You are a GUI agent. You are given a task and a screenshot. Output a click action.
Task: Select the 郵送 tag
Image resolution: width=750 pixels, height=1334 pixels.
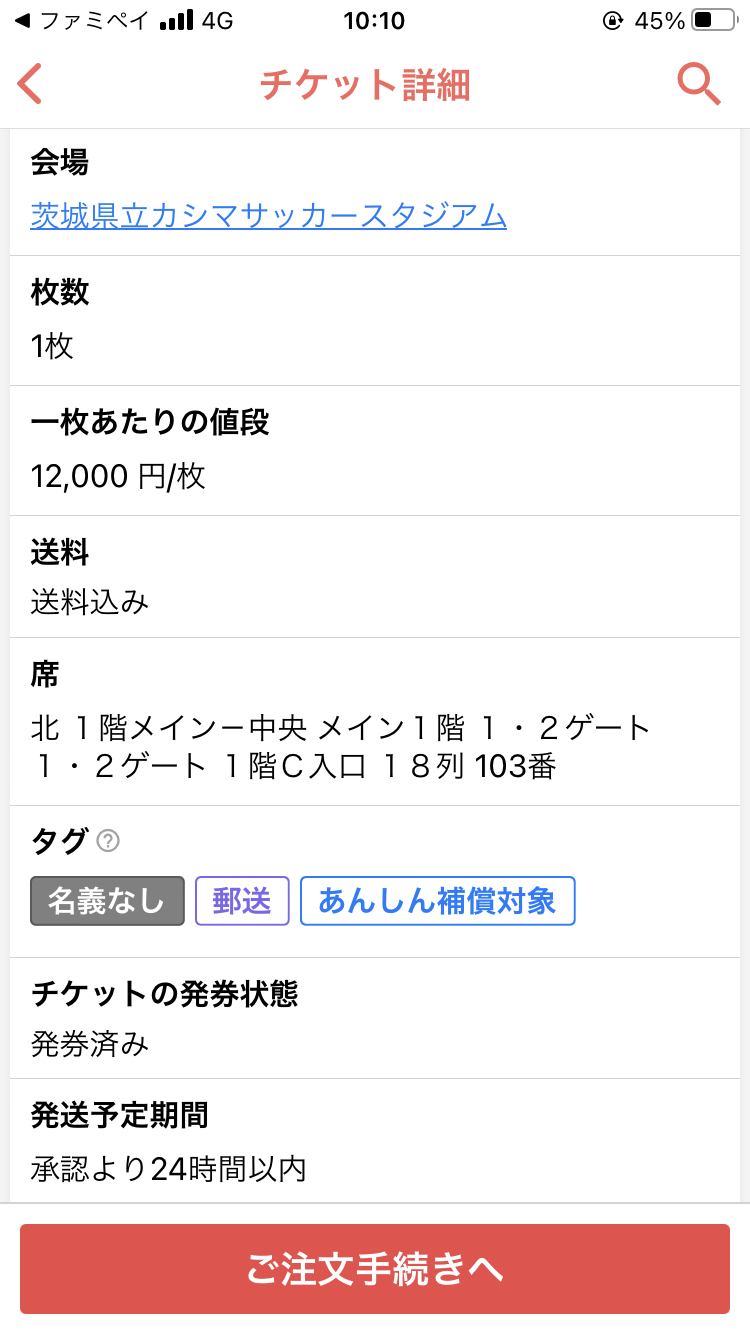tap(242, 901)
